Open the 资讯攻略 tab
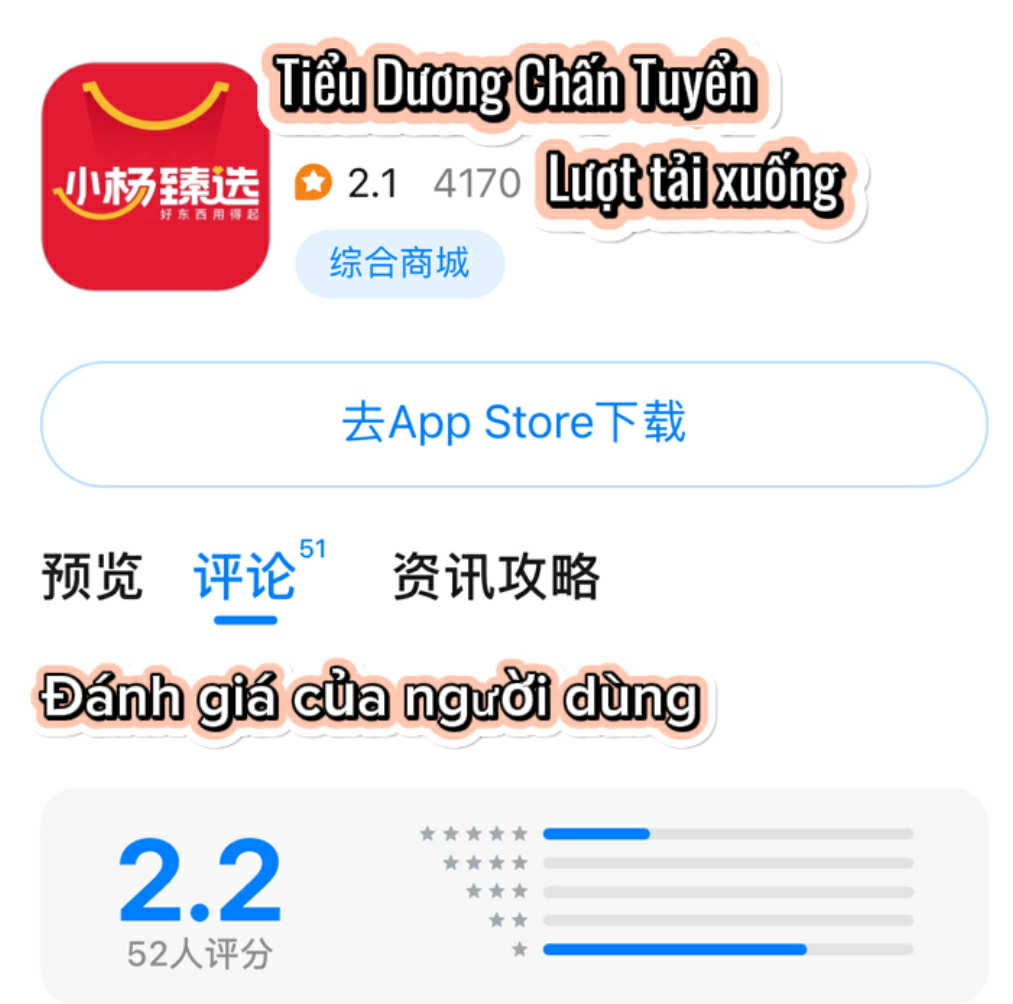 coord(496,576)
